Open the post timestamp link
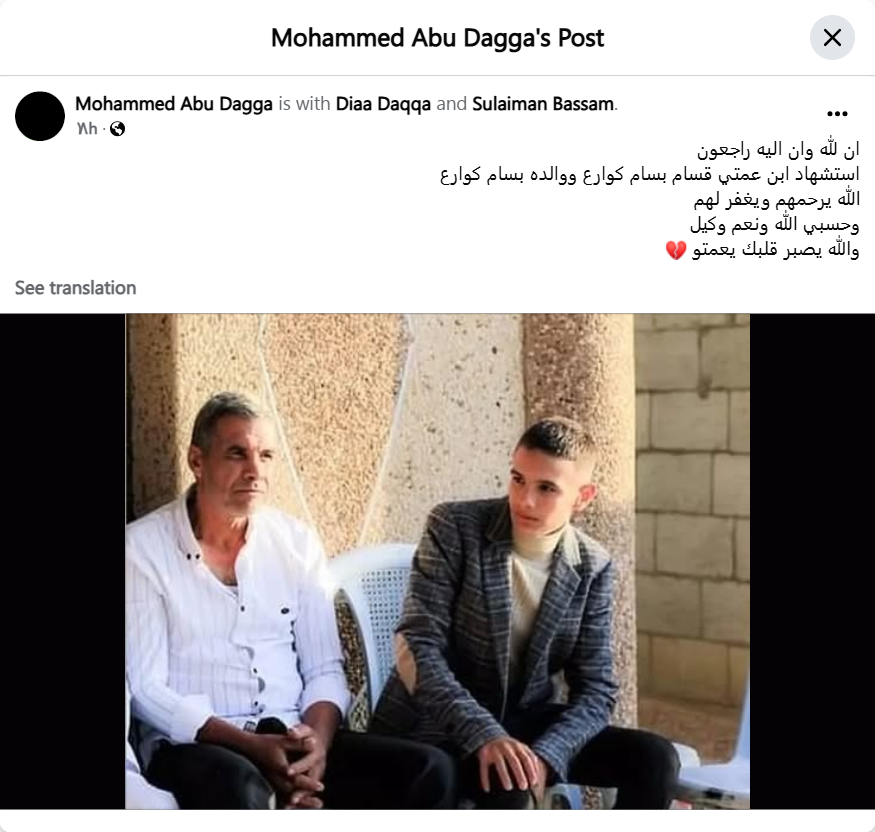 [x=87, y=129]
